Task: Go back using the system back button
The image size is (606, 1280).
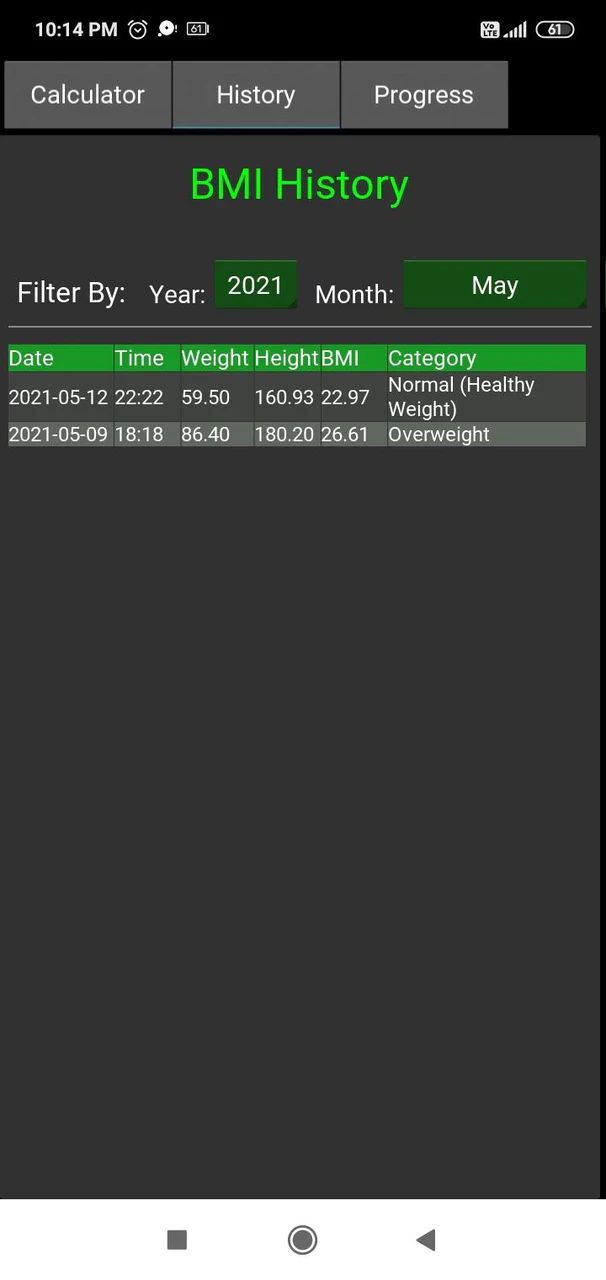Action: pos(426,1240)
